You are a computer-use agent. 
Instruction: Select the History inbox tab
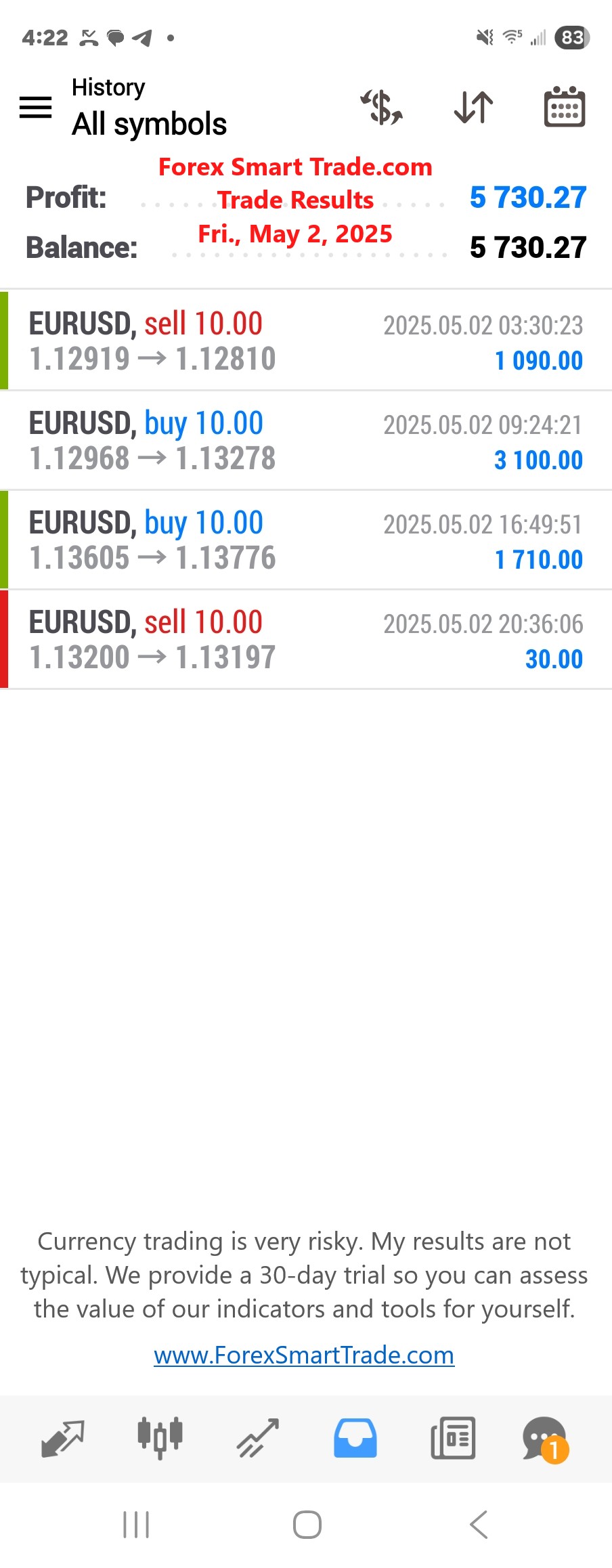355,1438
